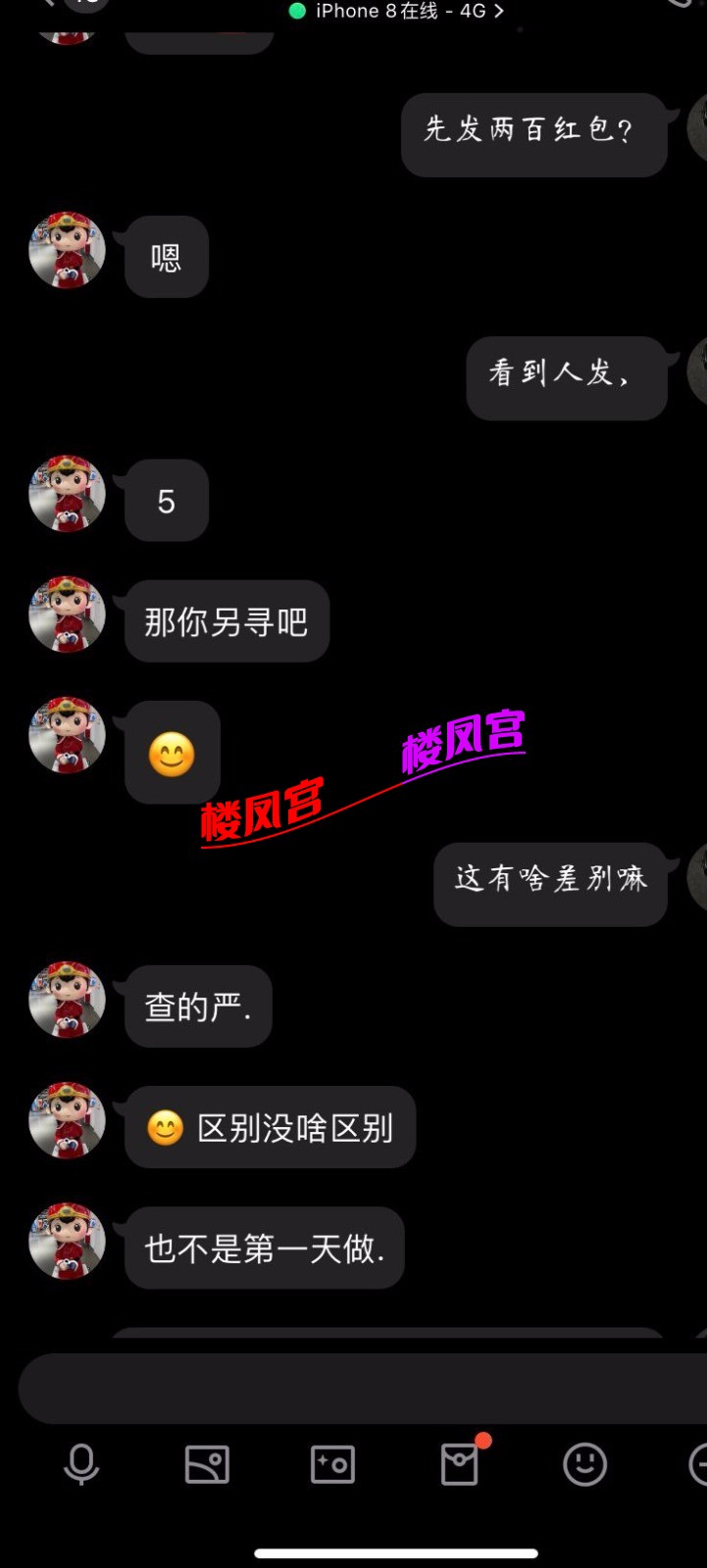
Task: Open the emoji sticker panel
Action: click(x=584, y=1465)
